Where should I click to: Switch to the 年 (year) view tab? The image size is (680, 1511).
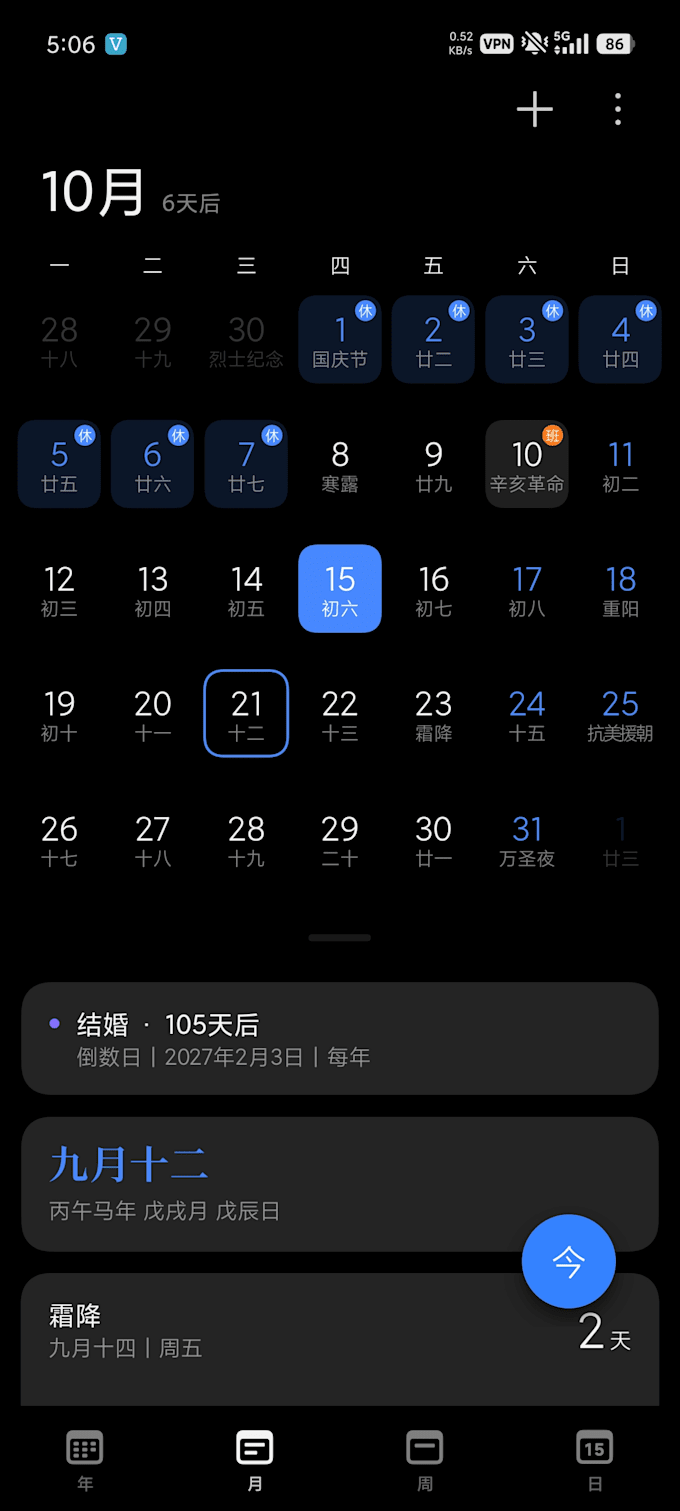[x=85, y=1460]
